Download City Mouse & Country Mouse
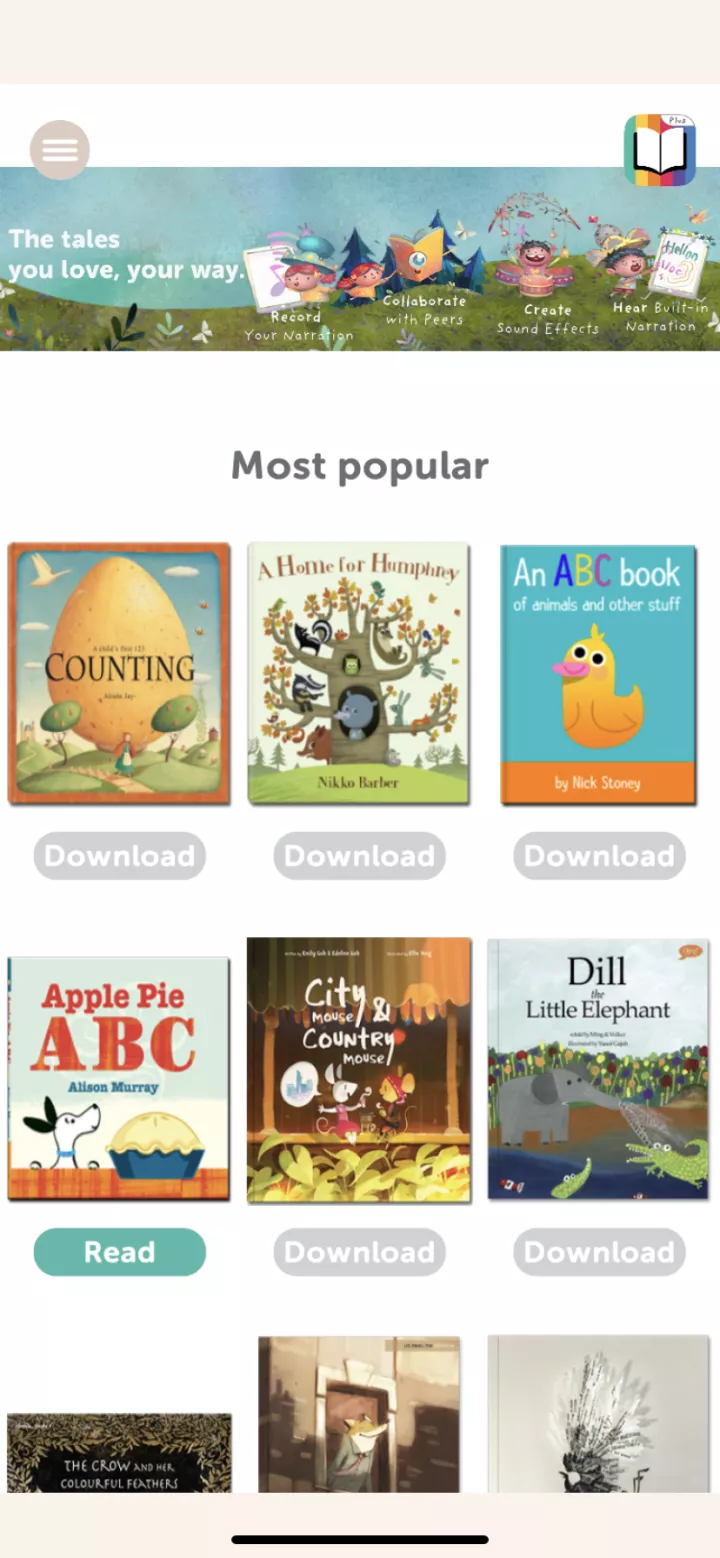Image resolution: width=720 pixels, height=1558 pixels. pyautogui.click(x=360, y=1252)
